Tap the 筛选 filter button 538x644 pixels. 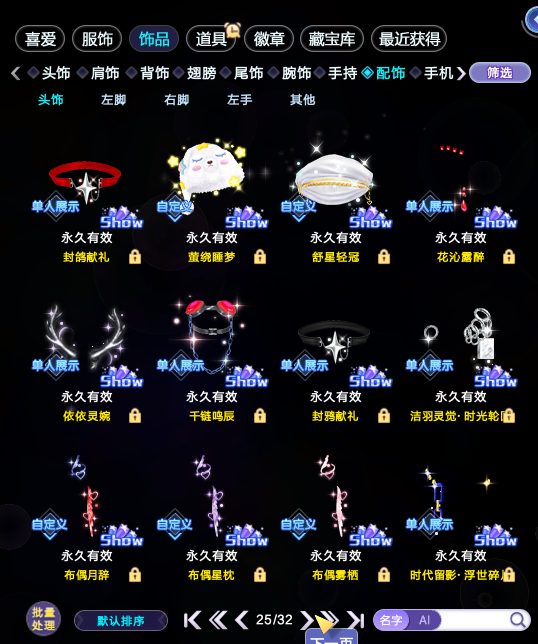coord(499,73)
